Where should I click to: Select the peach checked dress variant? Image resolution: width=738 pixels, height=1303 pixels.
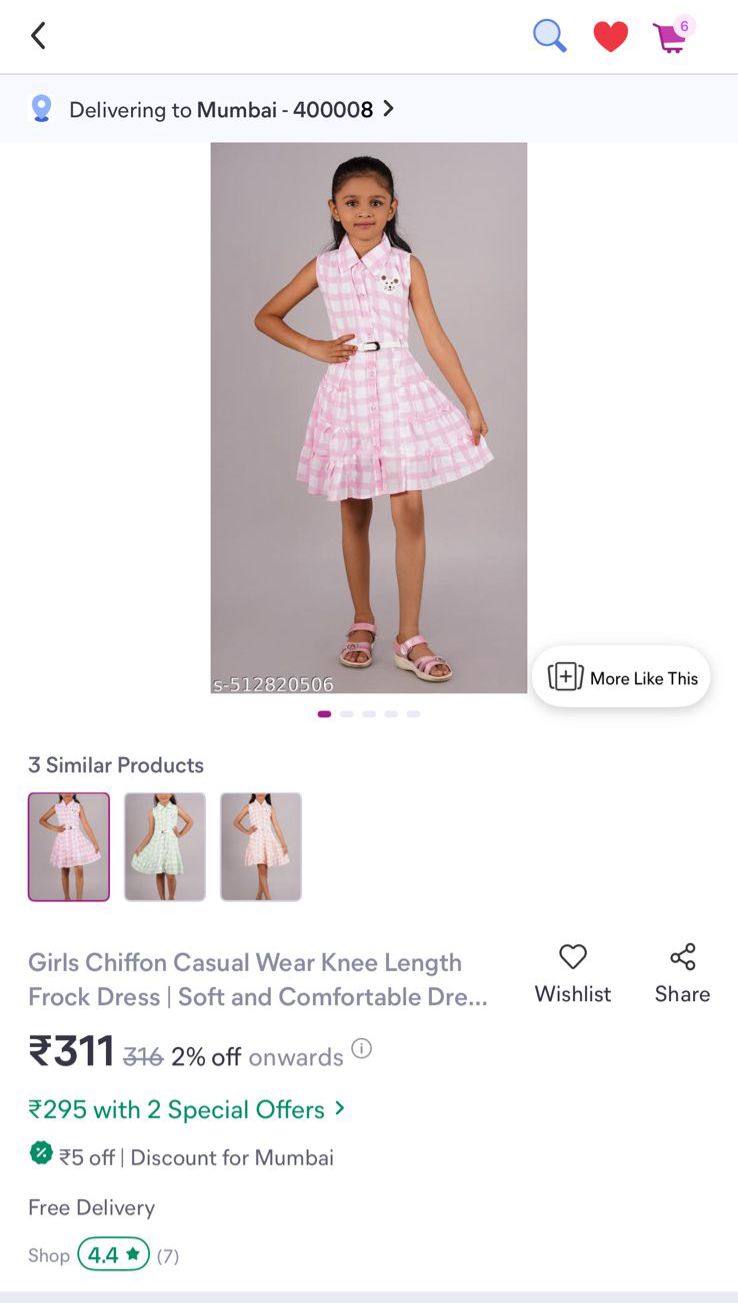pos(261,847)
